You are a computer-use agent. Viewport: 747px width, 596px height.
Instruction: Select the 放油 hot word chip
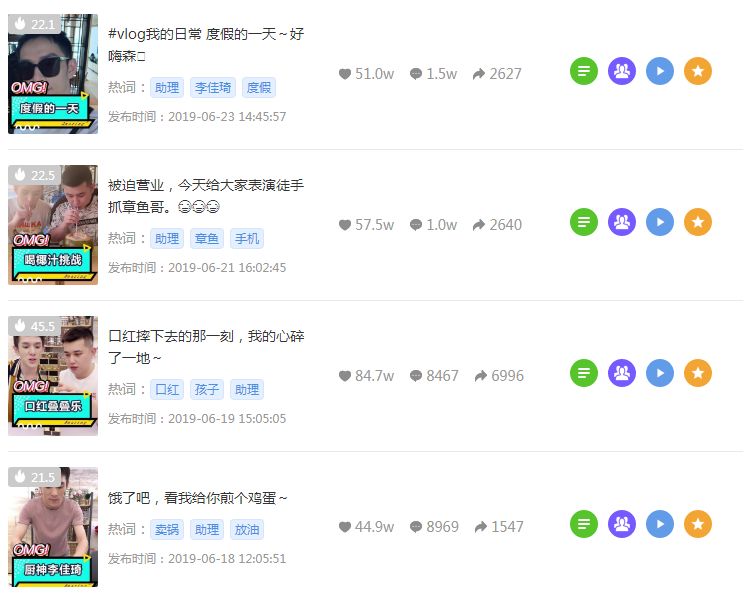pyautogui.click(x=246, y=530)
